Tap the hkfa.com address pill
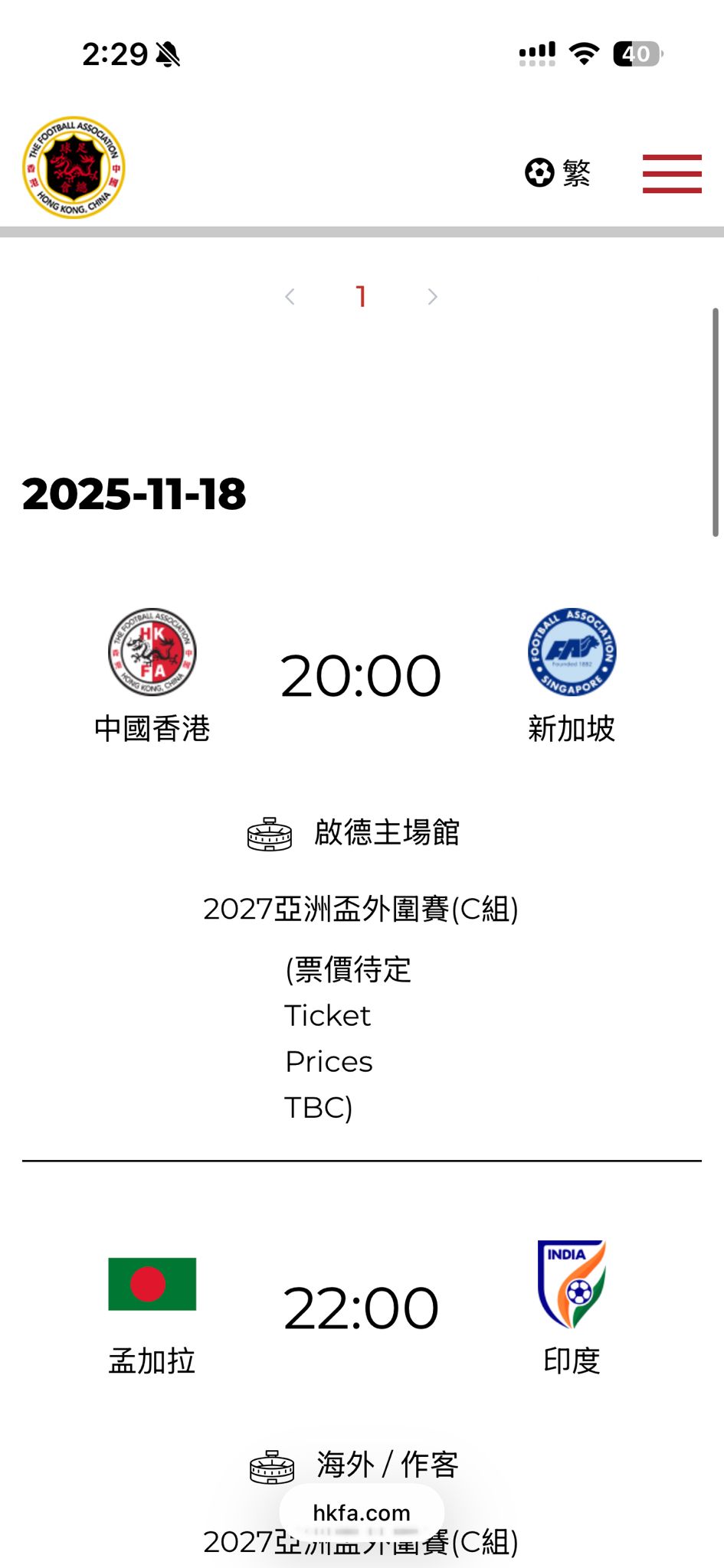Screen dimensions: 724x1568 pyautogui.click(x=362, y=1512)
